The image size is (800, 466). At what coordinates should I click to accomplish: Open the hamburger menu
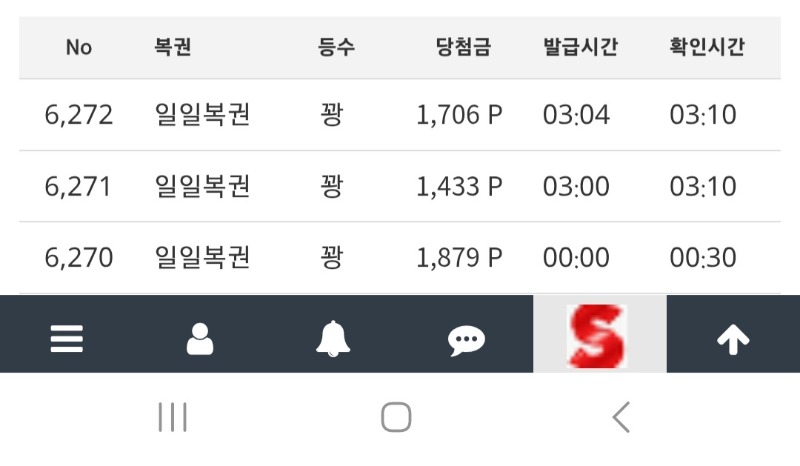67,341
